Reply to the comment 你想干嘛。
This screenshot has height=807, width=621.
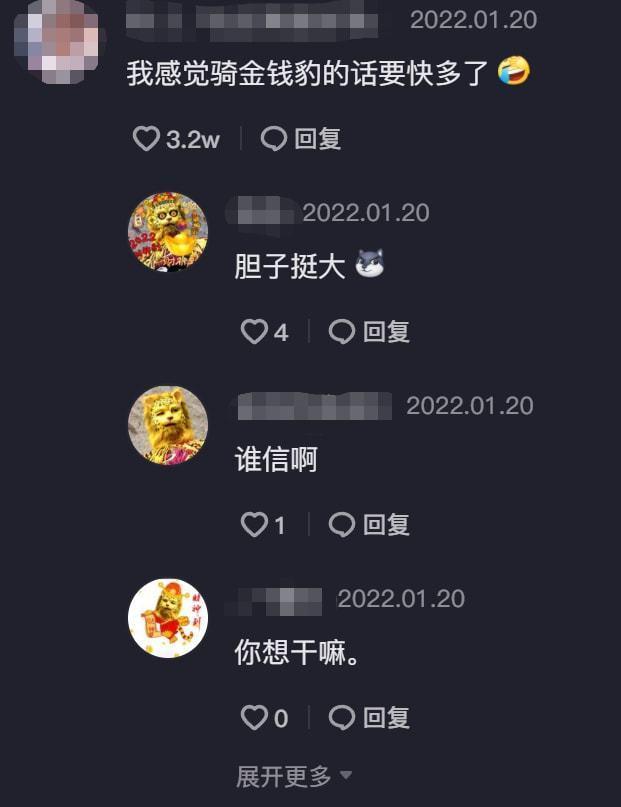click(x=369, y=718)
